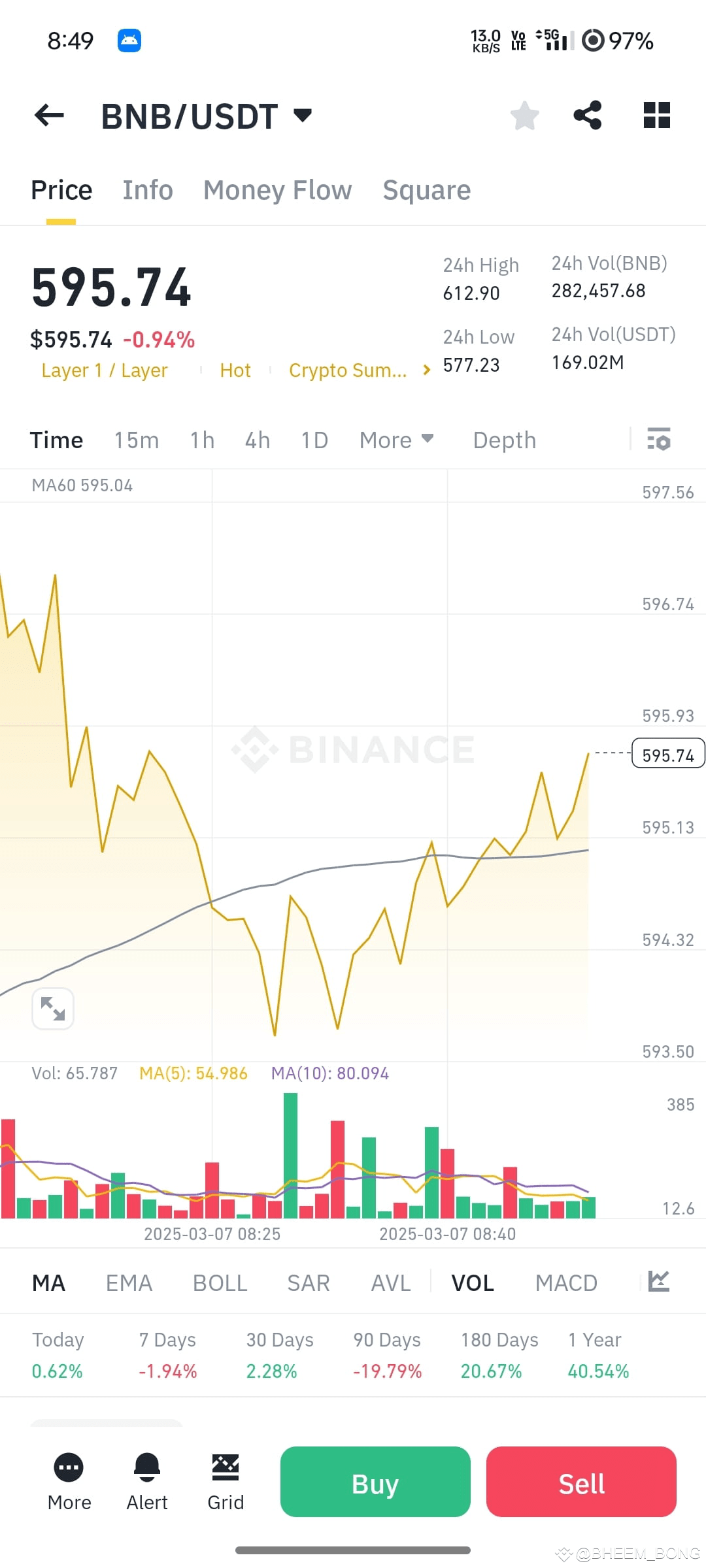Select the 1D timeframe
The image size is (706, 1568).
314,440
